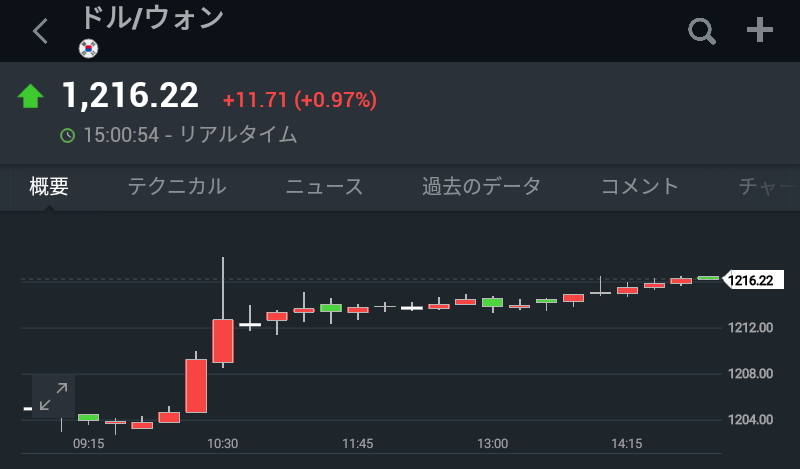Select the 過去のデータ tab
This screenshot has width=800, height=469.
point(481,186)
